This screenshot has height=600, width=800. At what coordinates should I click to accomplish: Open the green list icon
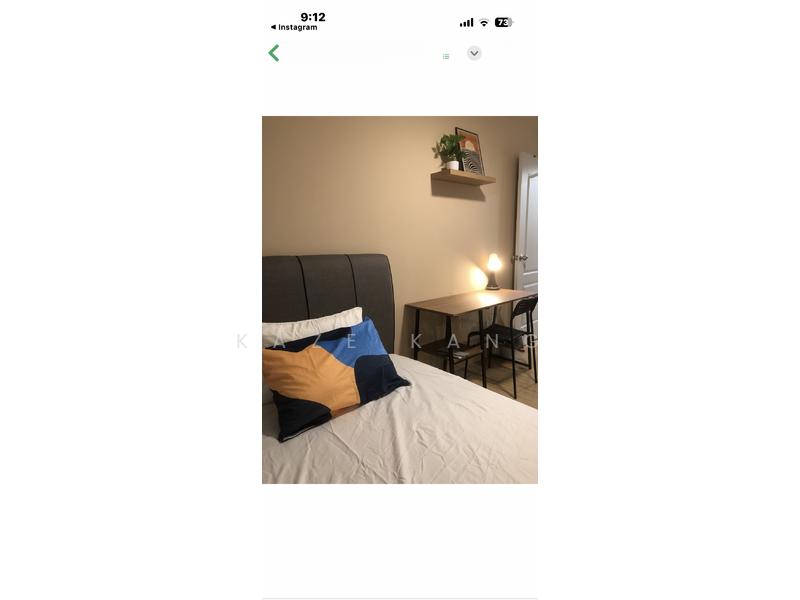click(446, 56)
